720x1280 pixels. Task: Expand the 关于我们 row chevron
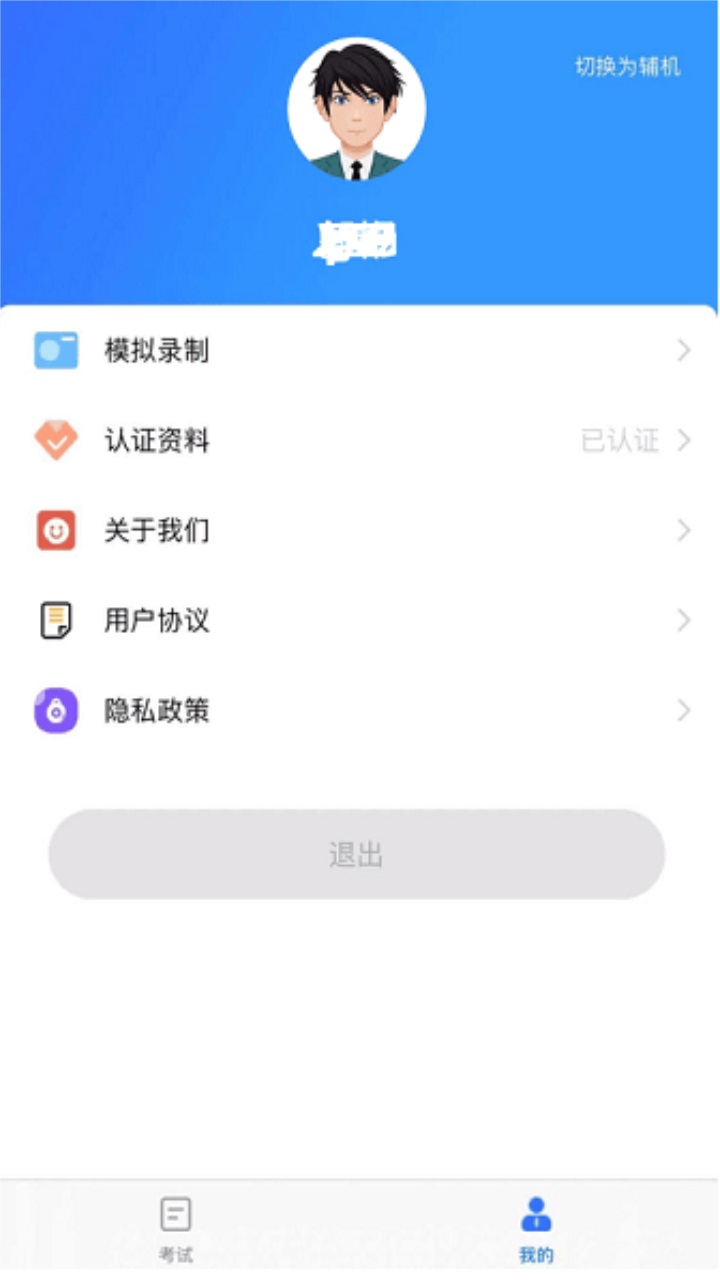pyautogui.click(x=683, y=530)
